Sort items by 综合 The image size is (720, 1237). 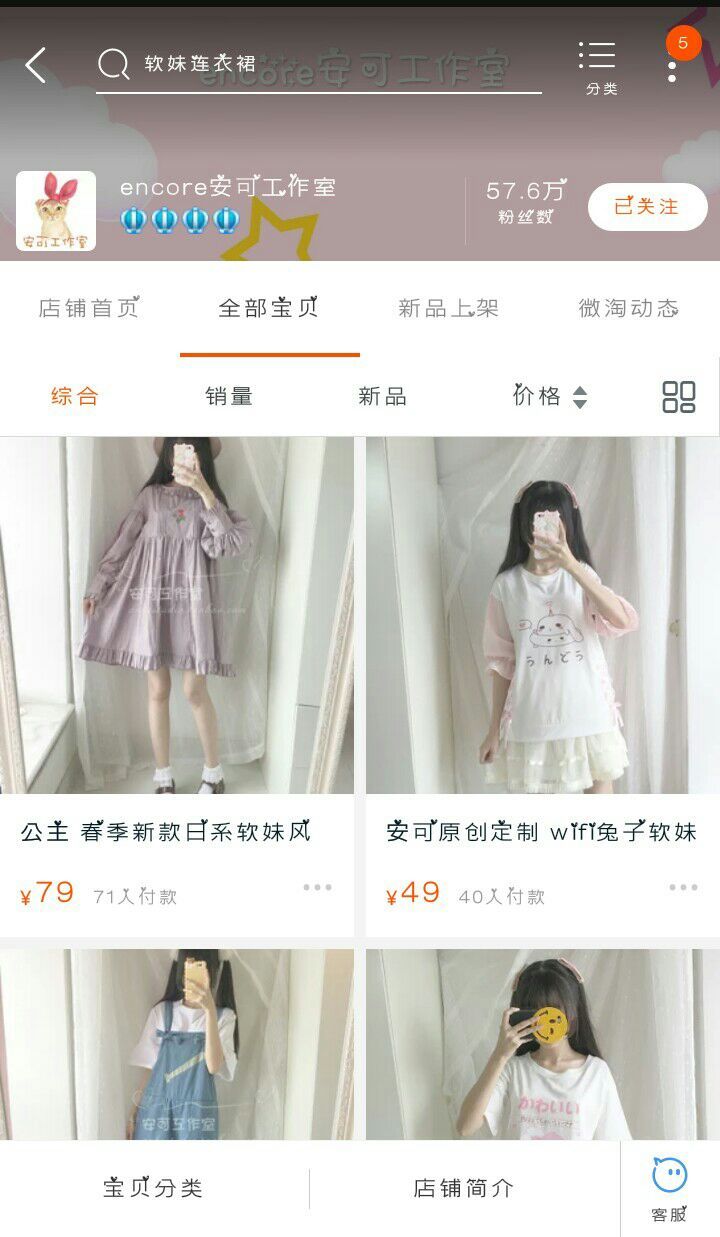[x=75, y=396]
